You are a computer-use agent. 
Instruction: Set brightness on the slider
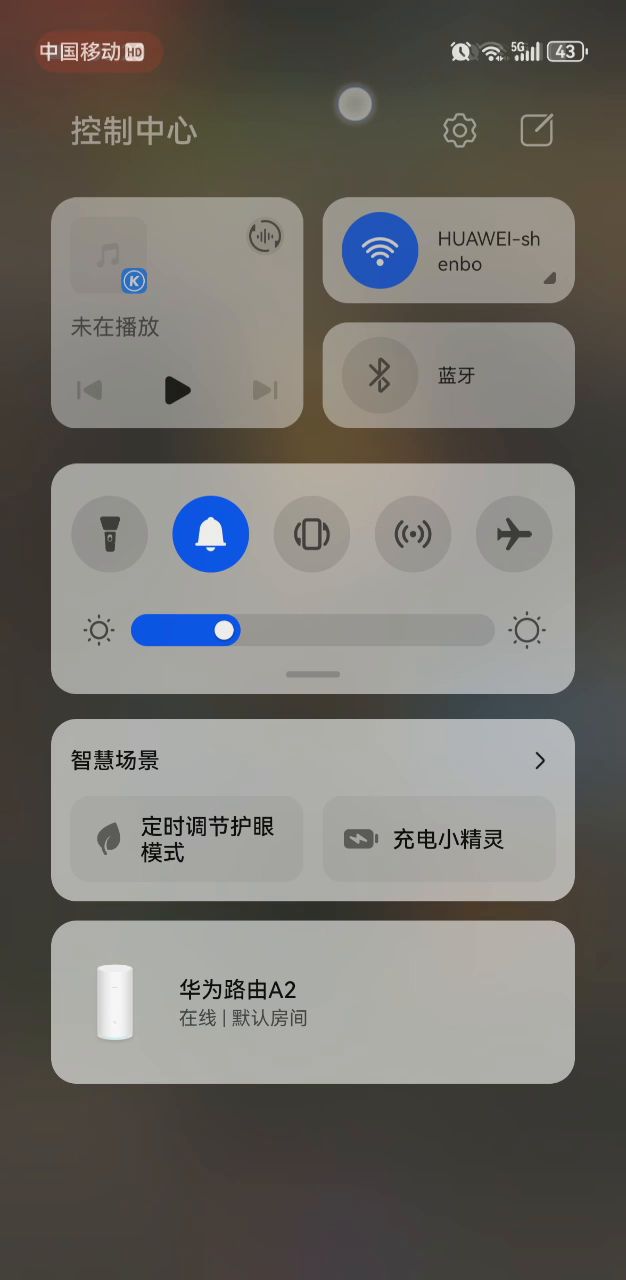click(x=312, y=630)
